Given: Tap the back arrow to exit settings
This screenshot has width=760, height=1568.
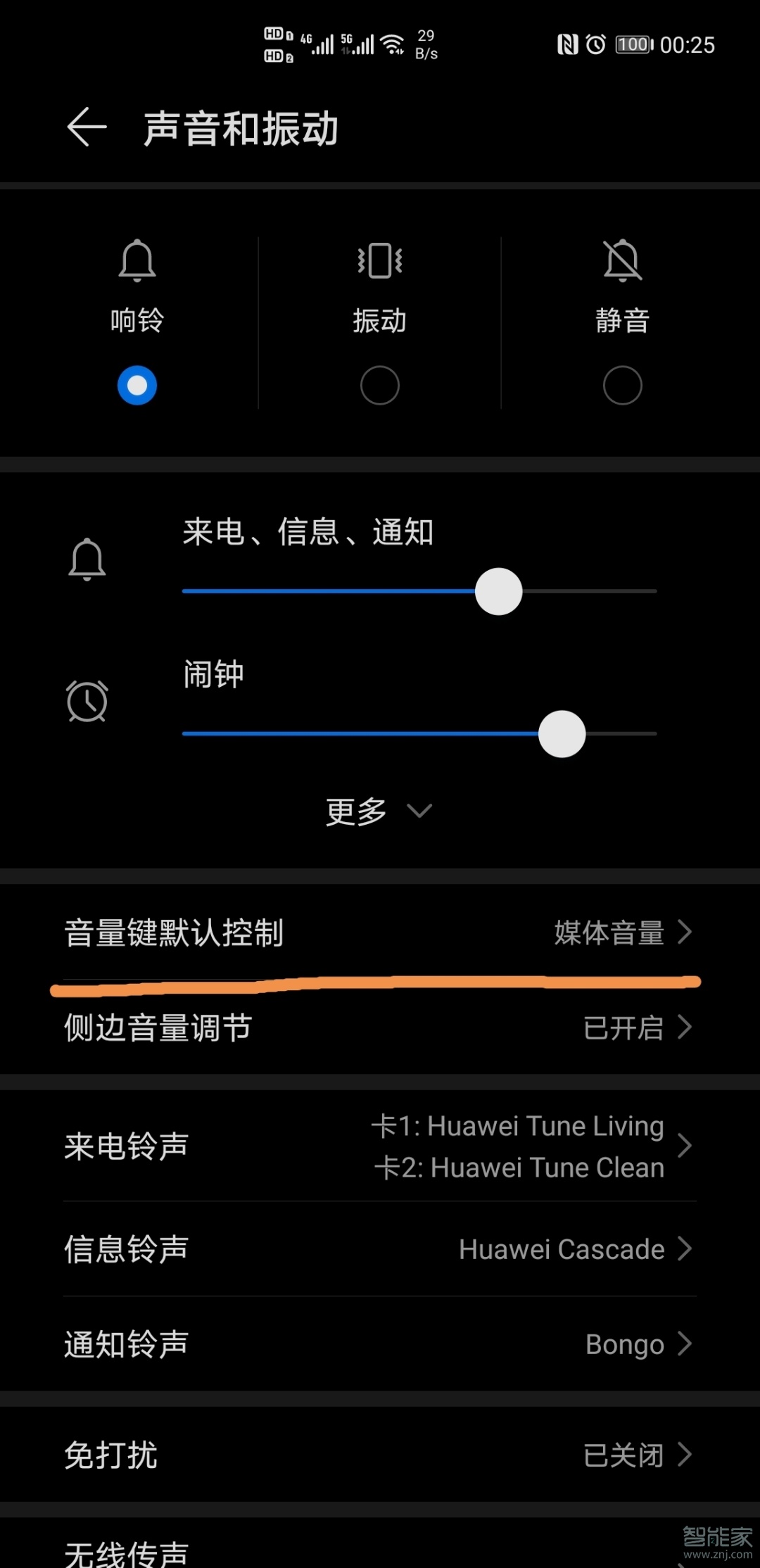Looking at the screenshot, I should pos(86,127).
